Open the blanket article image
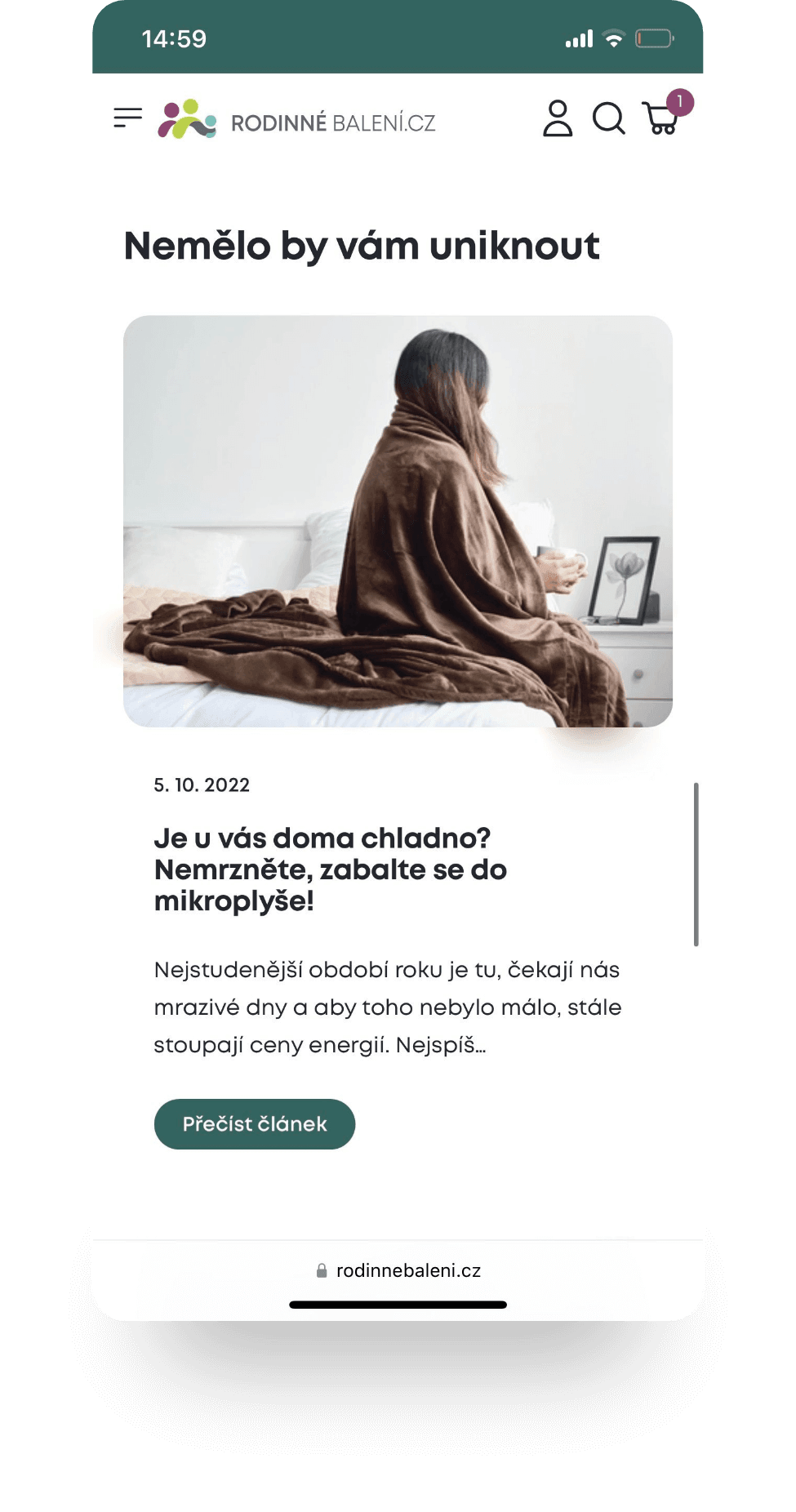This screenshot has height=1512, width=796. coord(398,521)
